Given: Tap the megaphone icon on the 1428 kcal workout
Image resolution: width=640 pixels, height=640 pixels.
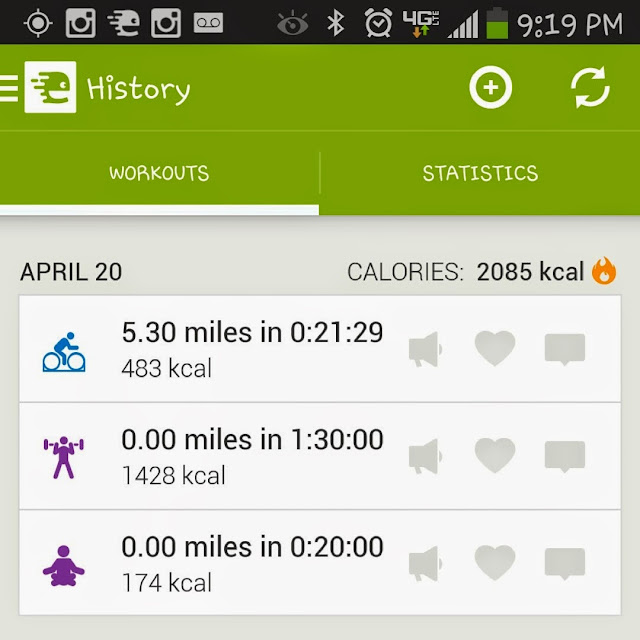Looking at the screenshot, I should click(424, 456).
